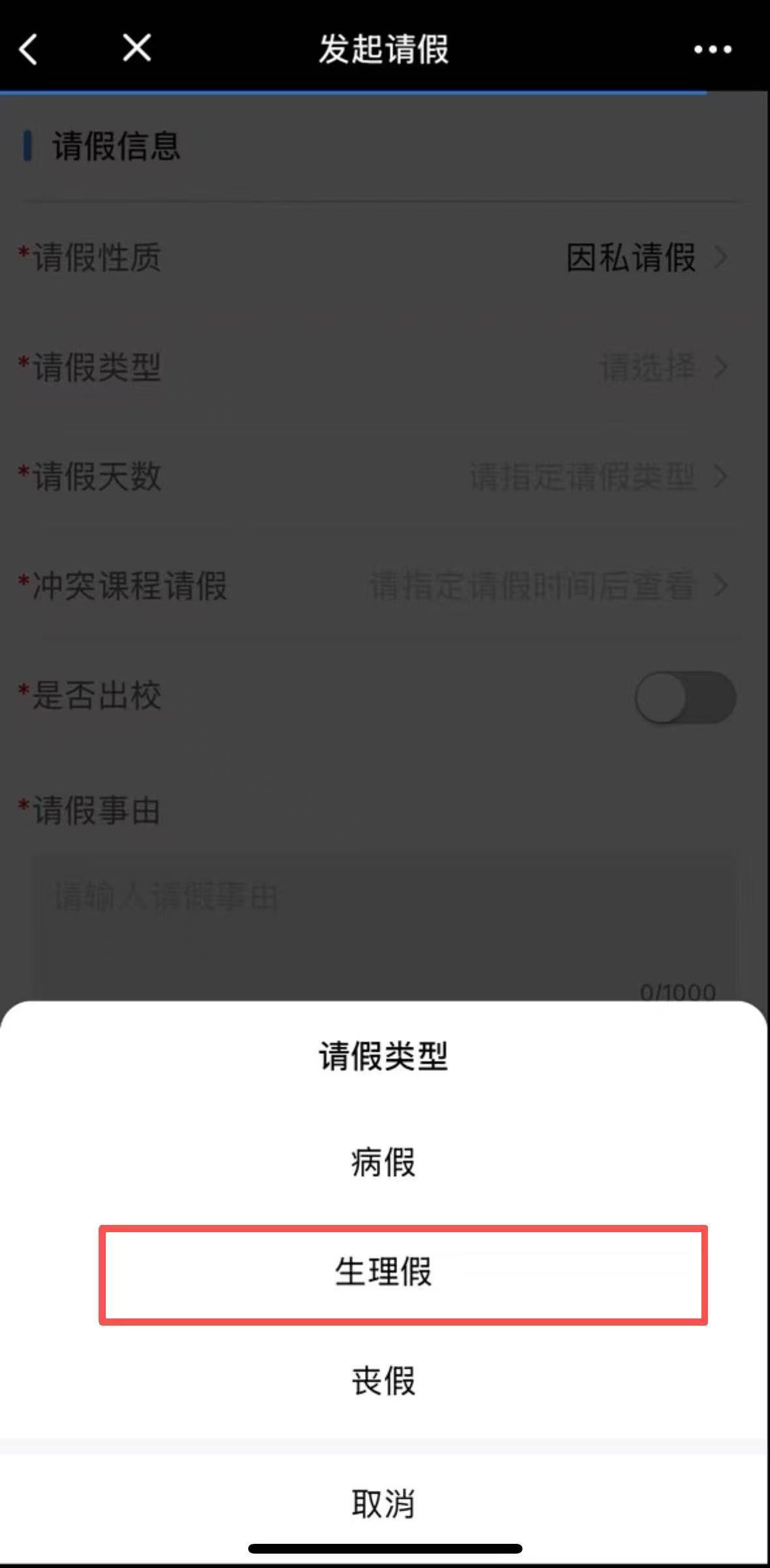Choose the 生理假 option
The image size is (770, 1568).
click(384, 1272)
